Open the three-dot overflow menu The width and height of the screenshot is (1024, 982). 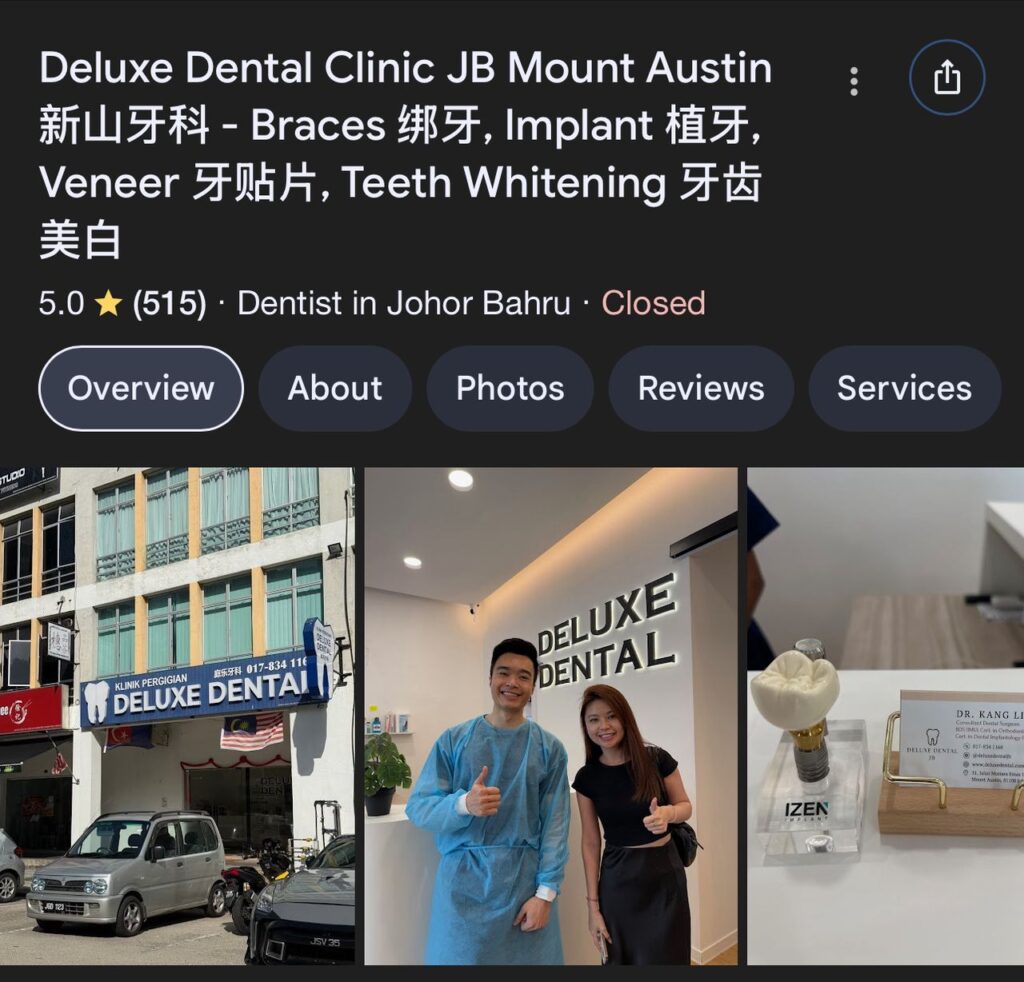point(853,82)
